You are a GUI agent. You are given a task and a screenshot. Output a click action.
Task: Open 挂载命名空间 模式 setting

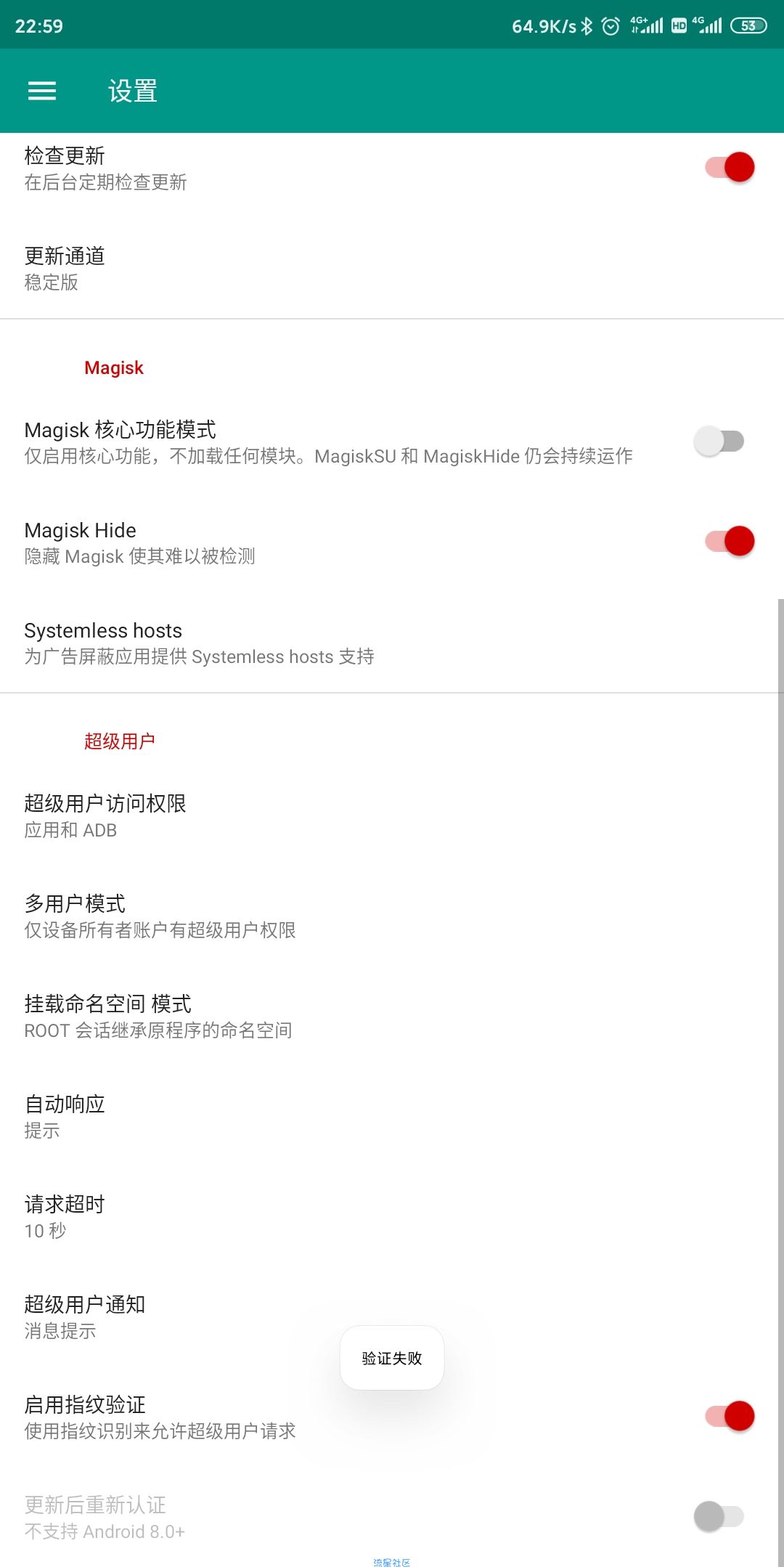[x=218, y=1017]
